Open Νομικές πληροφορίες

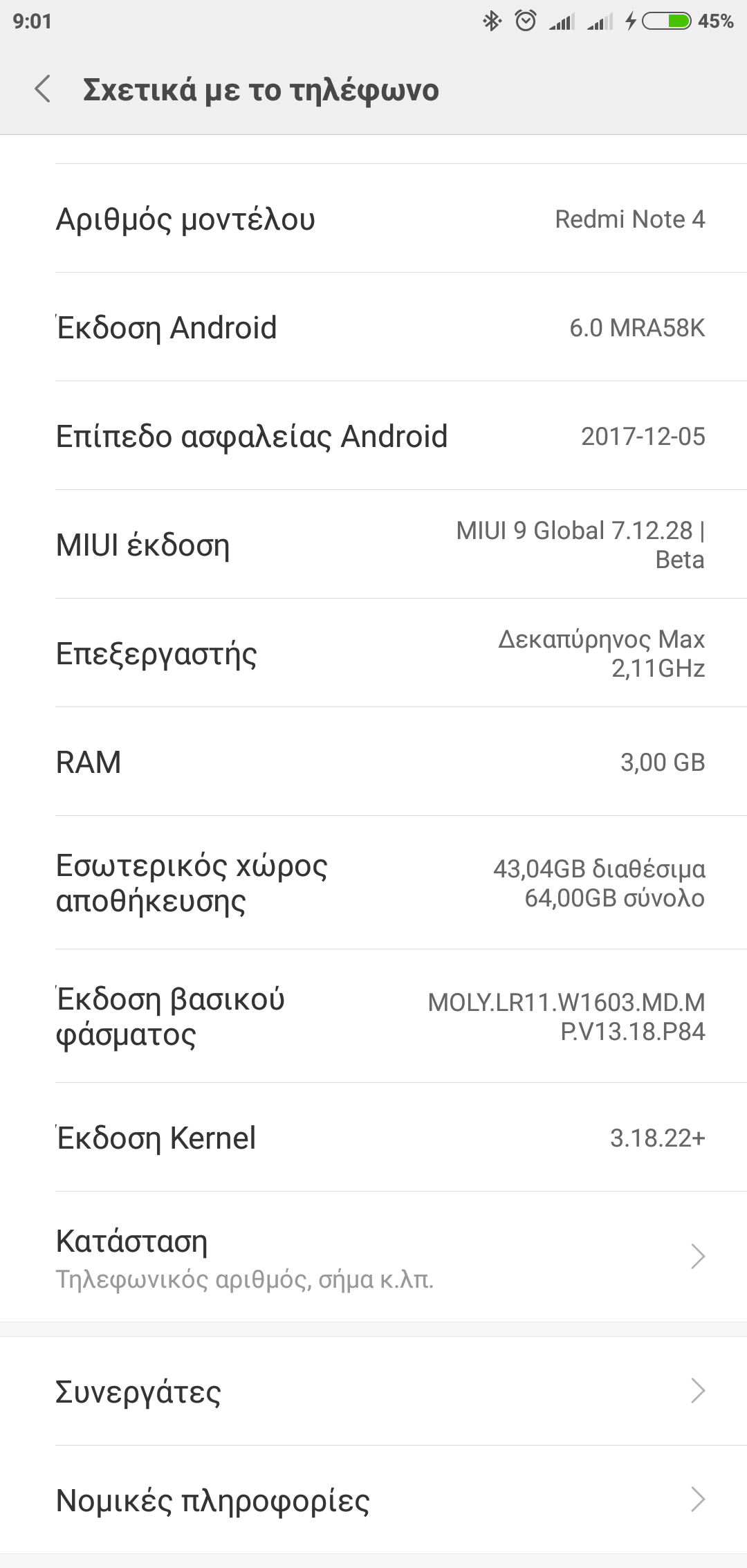click(373, 1500)
